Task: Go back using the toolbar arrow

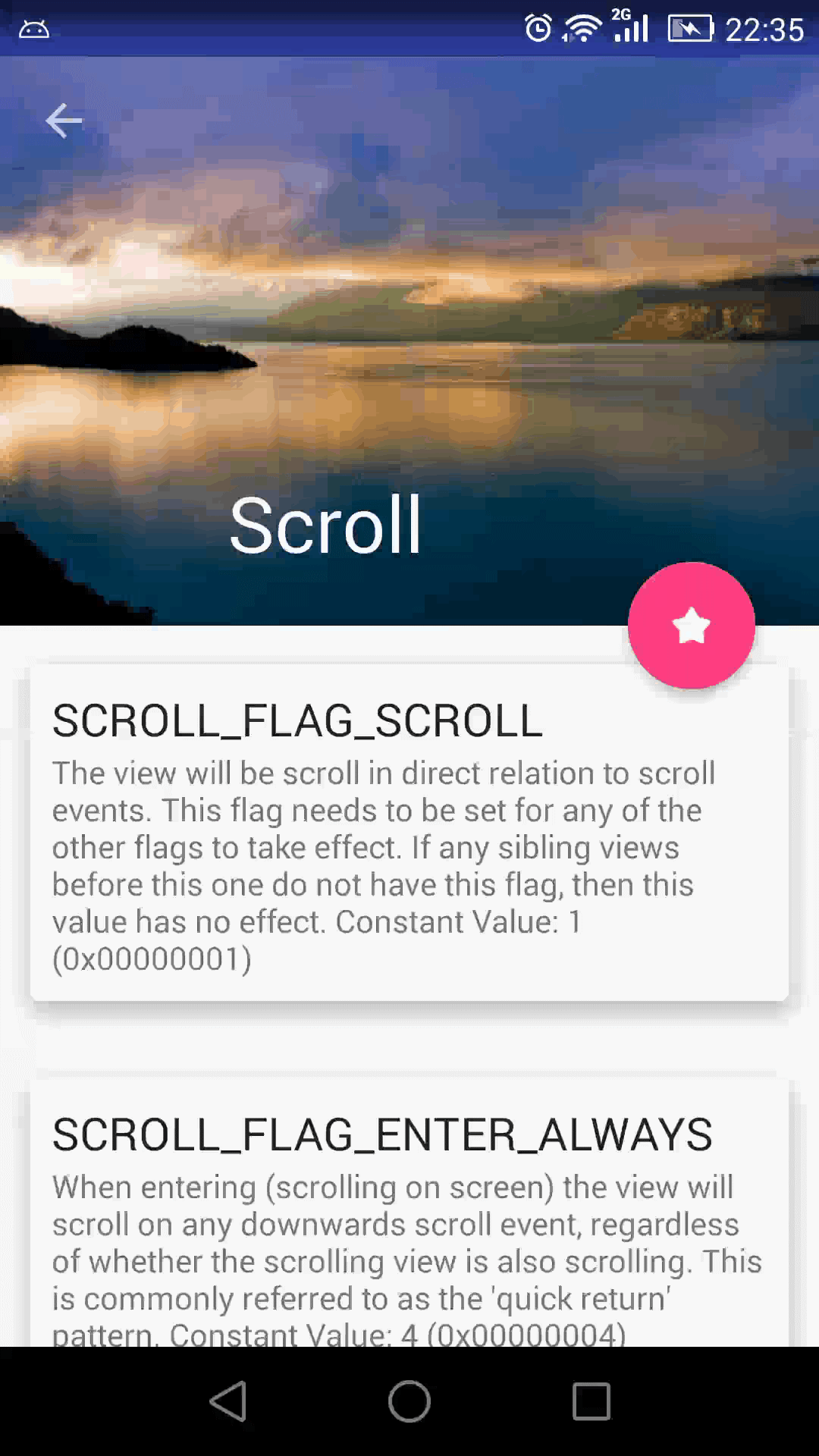Action: (x=64, y=121)
